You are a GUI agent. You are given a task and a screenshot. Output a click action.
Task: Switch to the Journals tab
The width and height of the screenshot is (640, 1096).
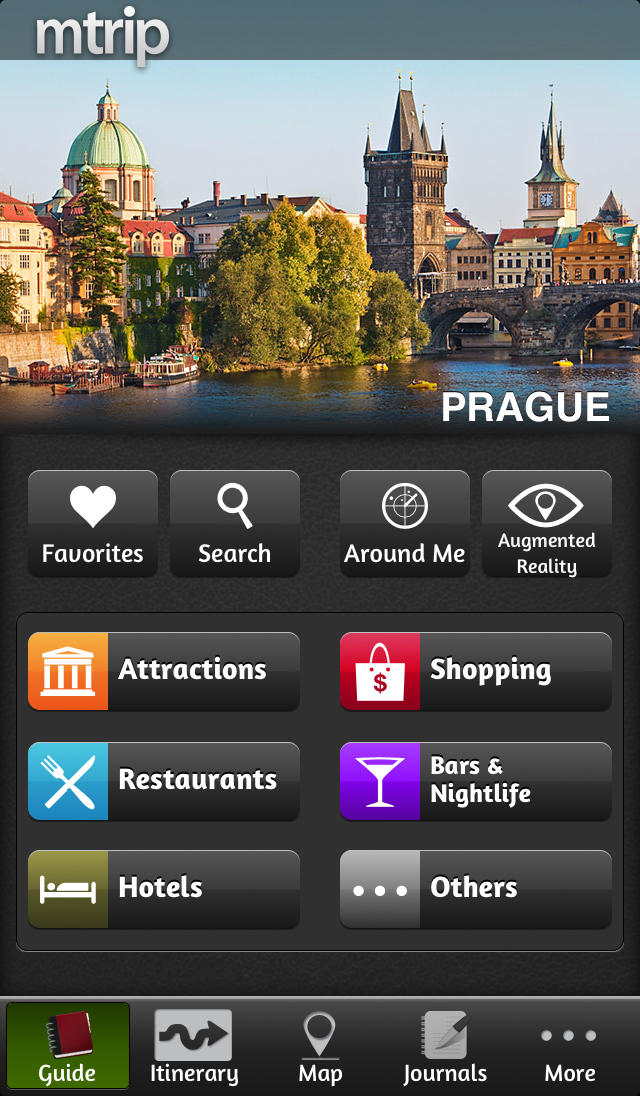click(445, 1046)
